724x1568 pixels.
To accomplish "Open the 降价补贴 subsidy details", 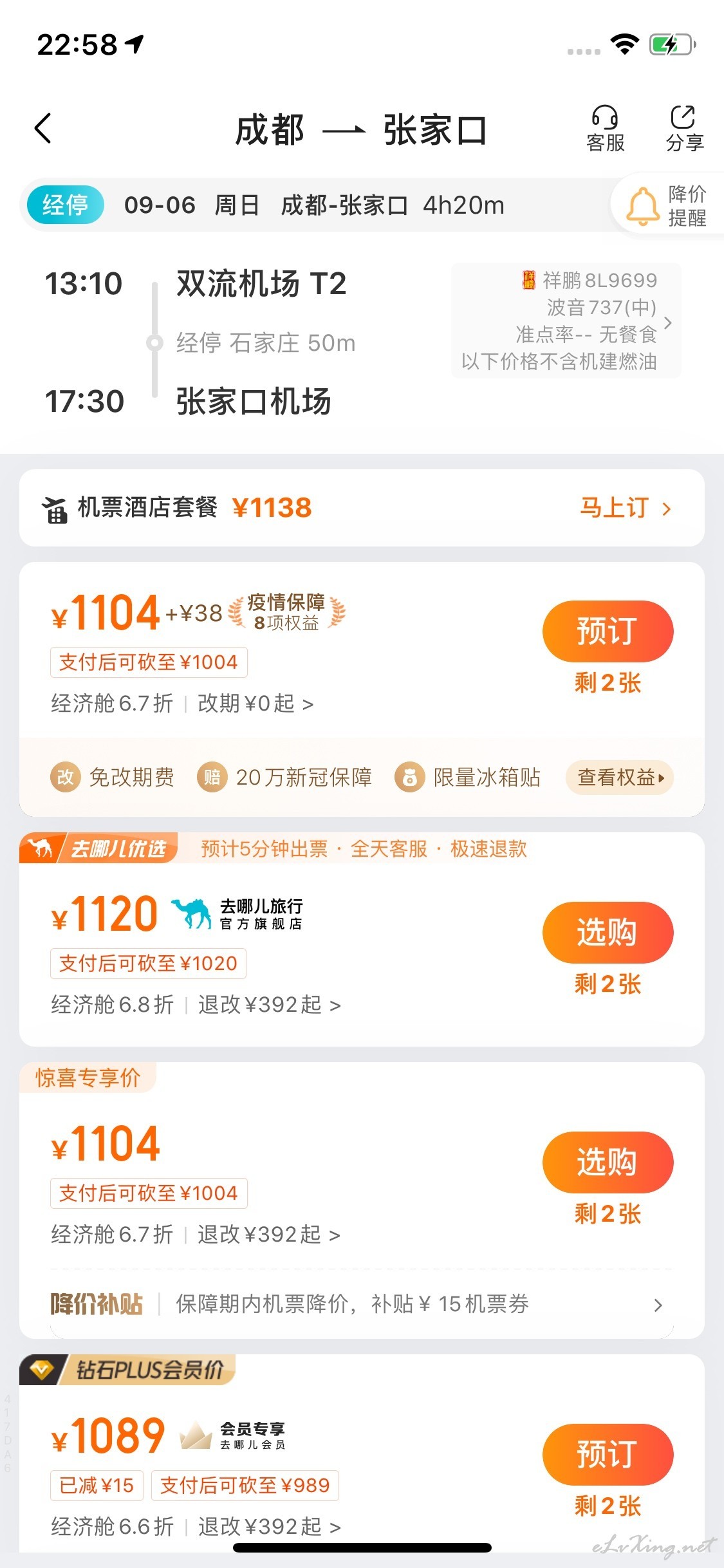I will pyautogui.click(x=362, y=1304).
